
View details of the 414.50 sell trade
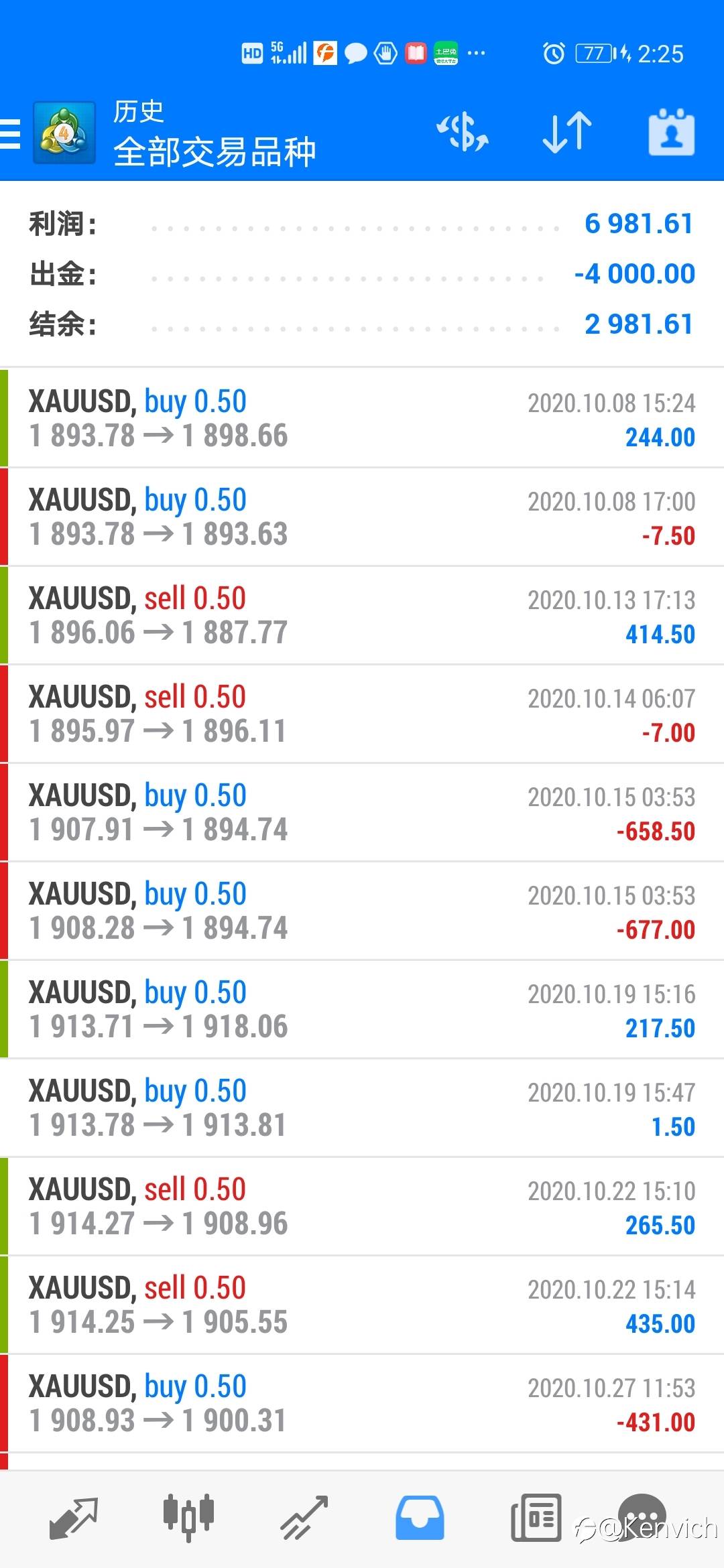tap(362, 615)
